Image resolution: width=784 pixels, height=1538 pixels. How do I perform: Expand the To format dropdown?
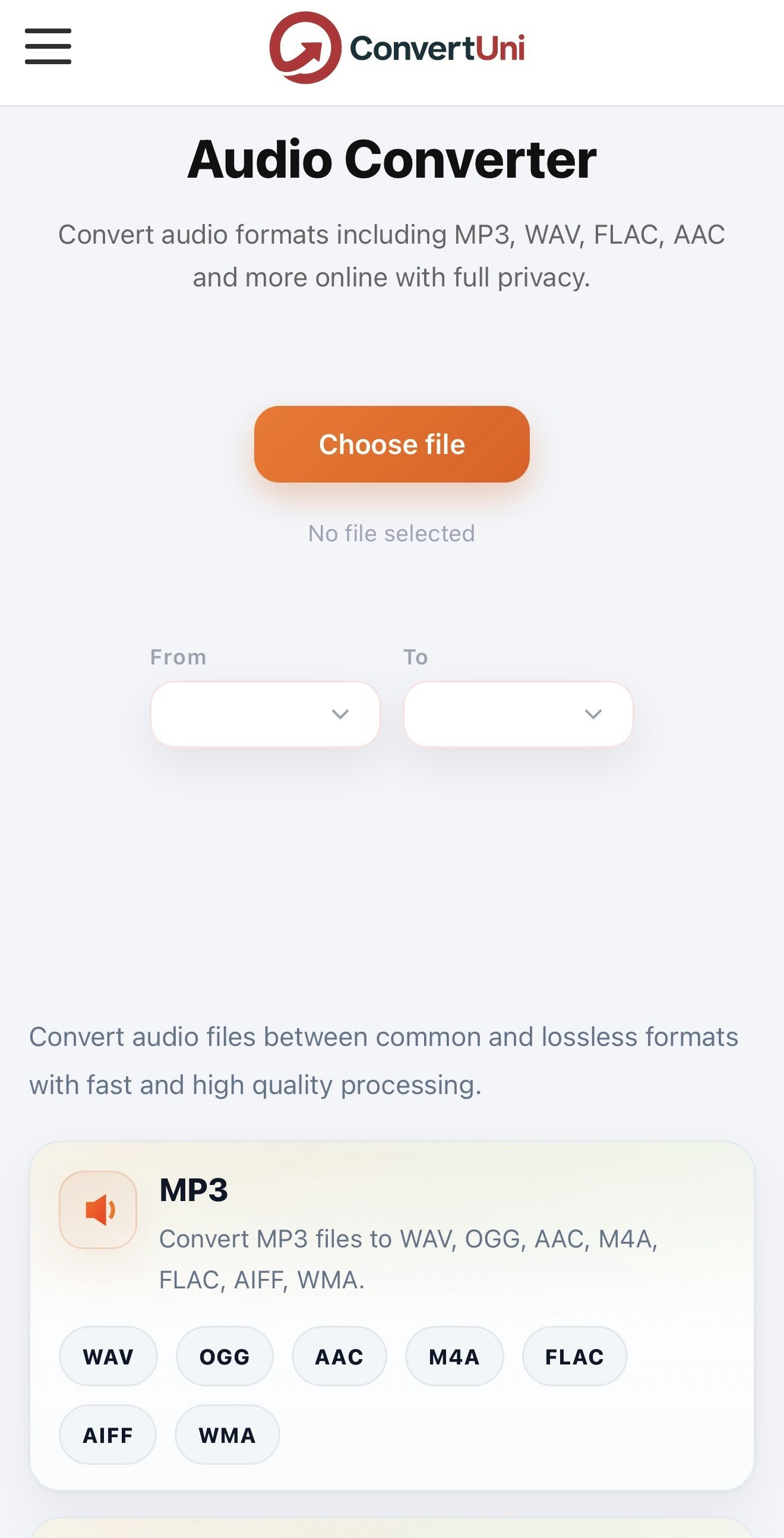coord(518,714)
